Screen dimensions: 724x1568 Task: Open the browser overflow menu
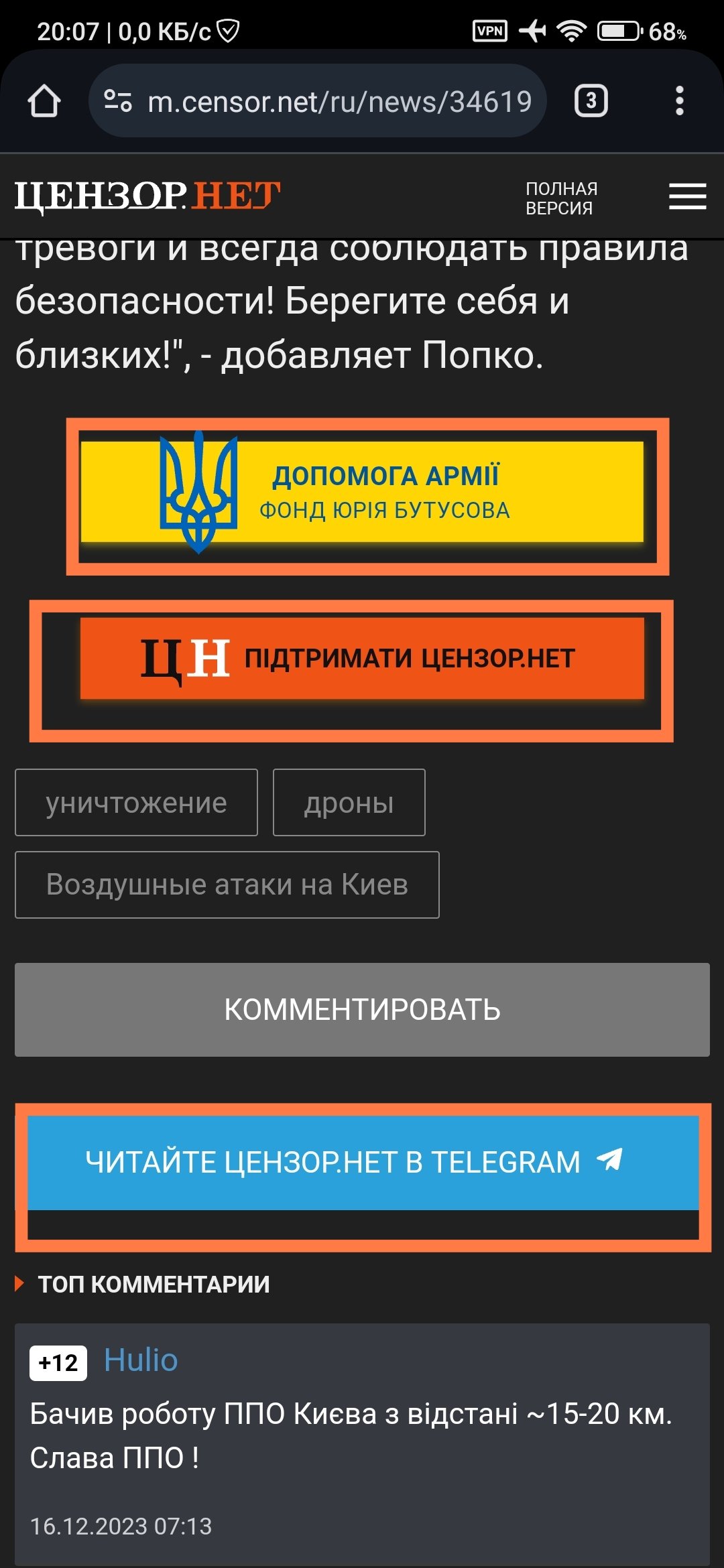679,101
